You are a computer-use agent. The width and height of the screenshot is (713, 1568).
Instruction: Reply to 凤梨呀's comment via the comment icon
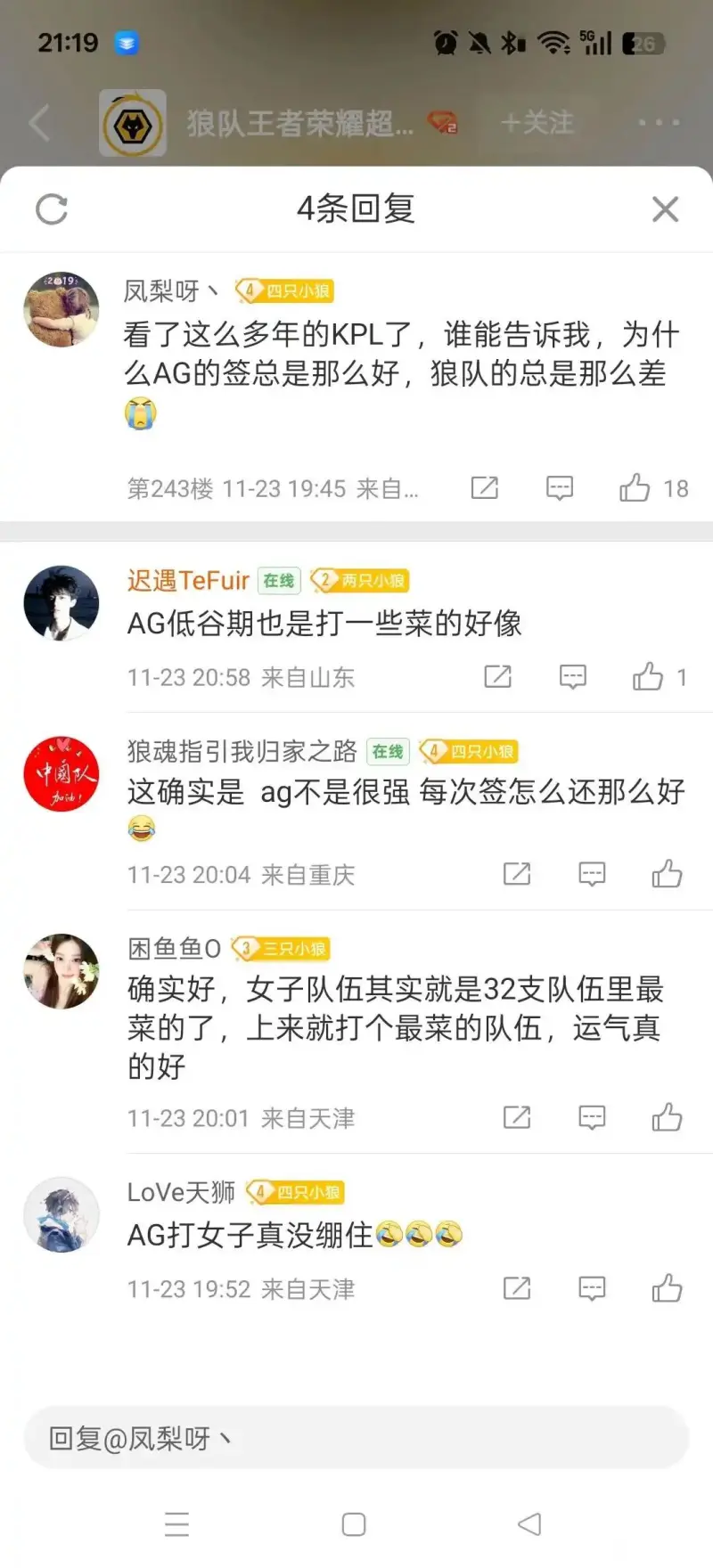(559, 488)
